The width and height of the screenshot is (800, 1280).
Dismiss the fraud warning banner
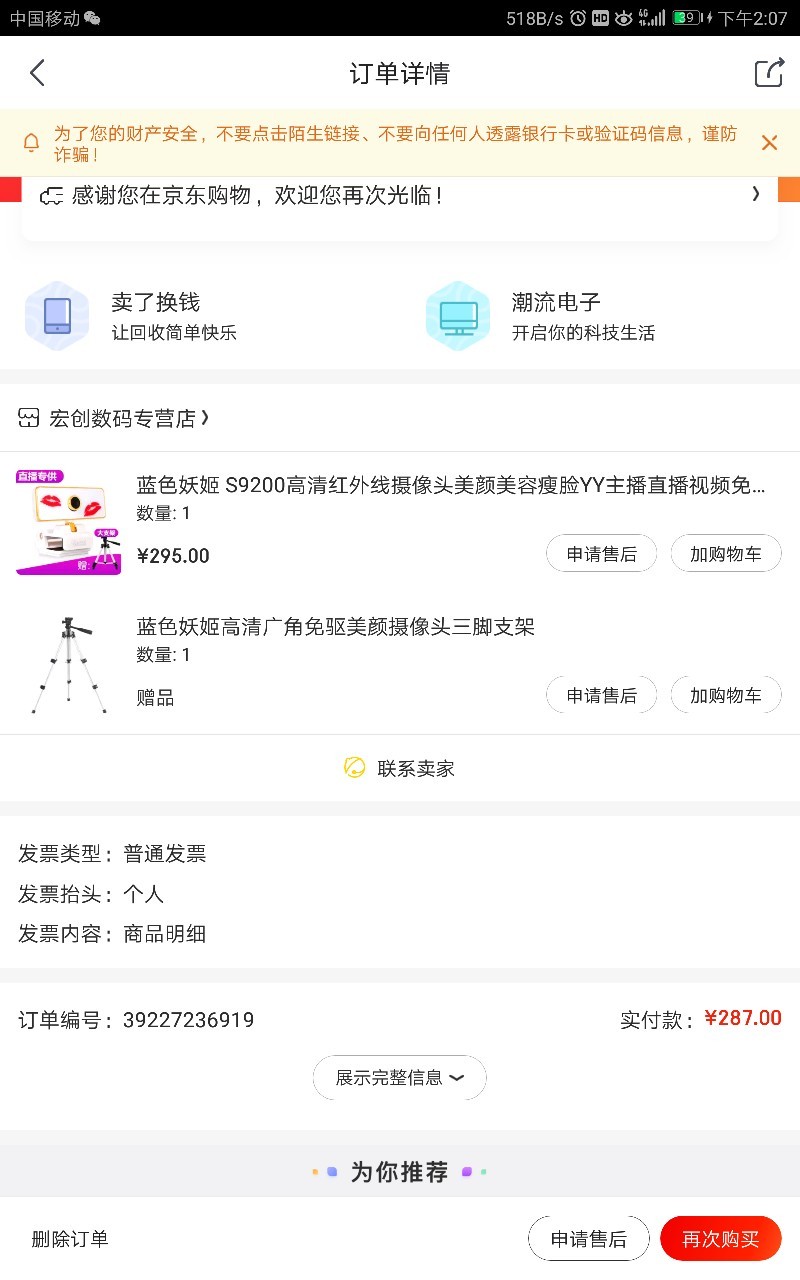pos(769,143)
